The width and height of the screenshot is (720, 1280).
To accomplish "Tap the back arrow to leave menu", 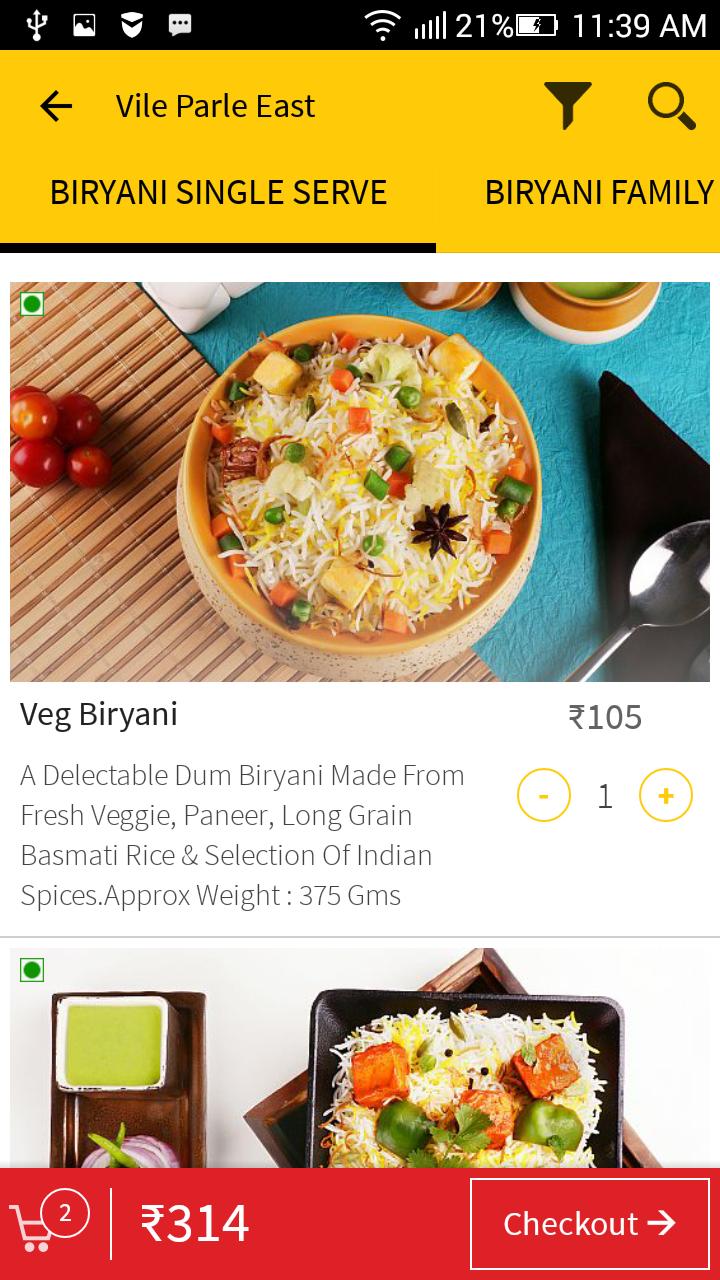I will (55, 104).
